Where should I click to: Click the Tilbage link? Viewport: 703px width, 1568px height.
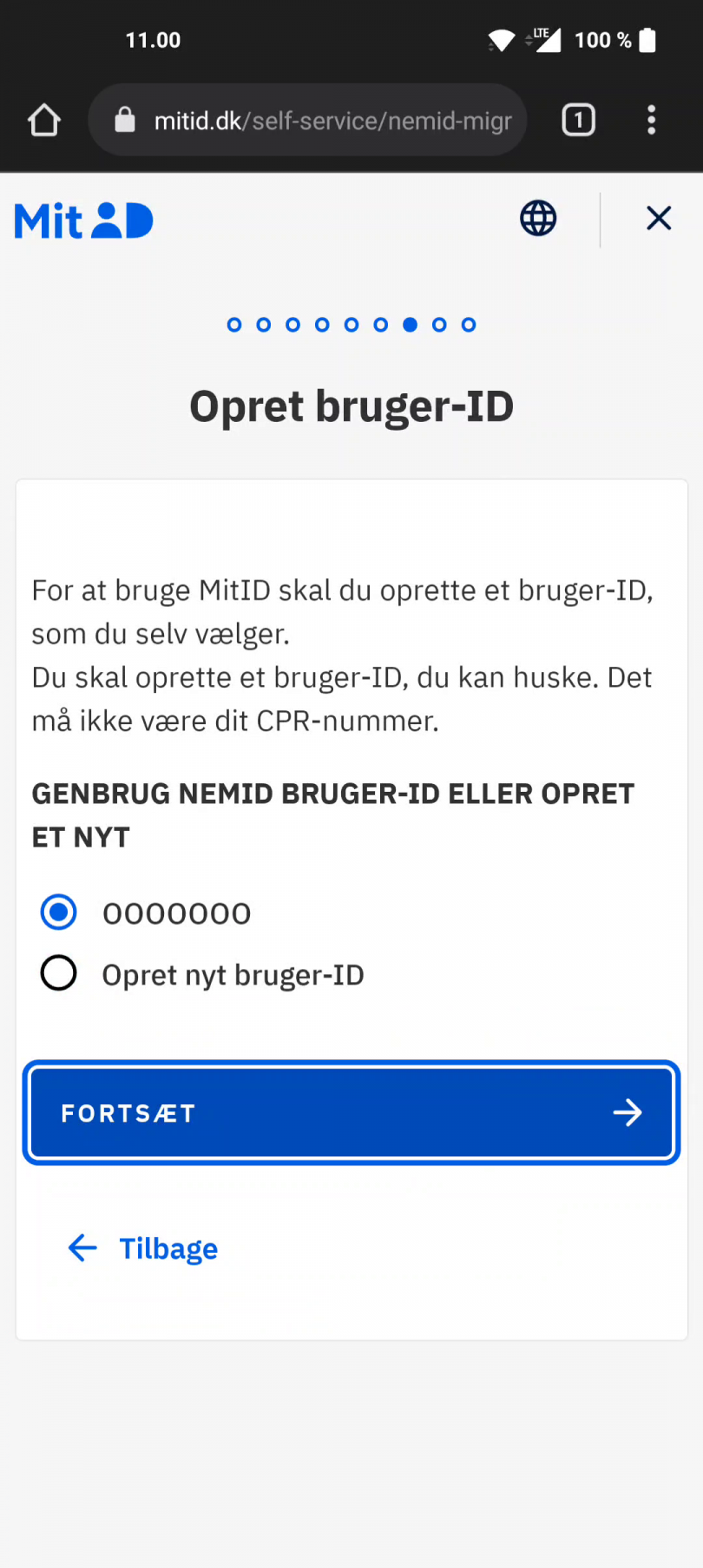(x=168, y=1248)
